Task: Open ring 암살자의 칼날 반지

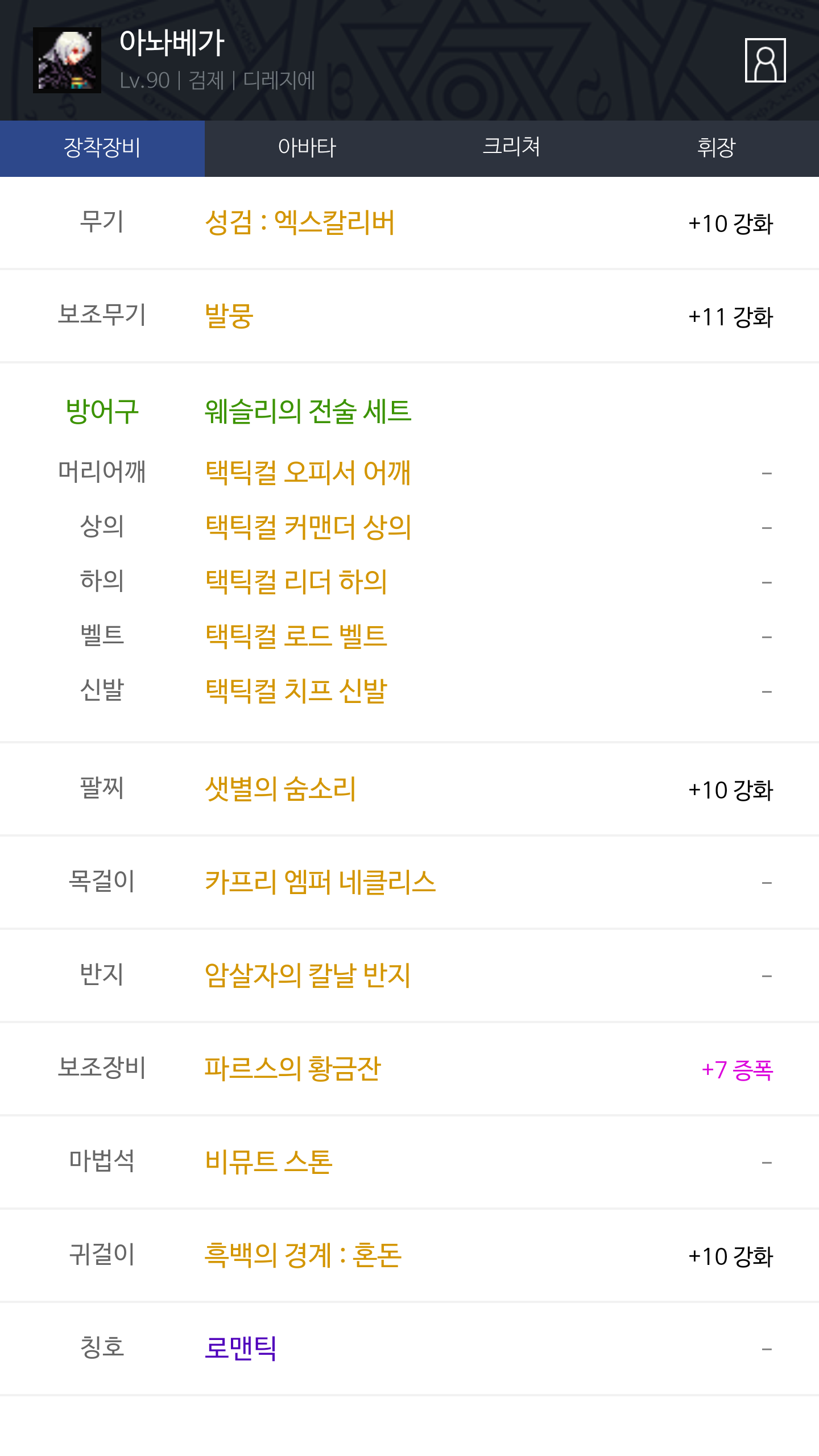Action: coord(308,975)
